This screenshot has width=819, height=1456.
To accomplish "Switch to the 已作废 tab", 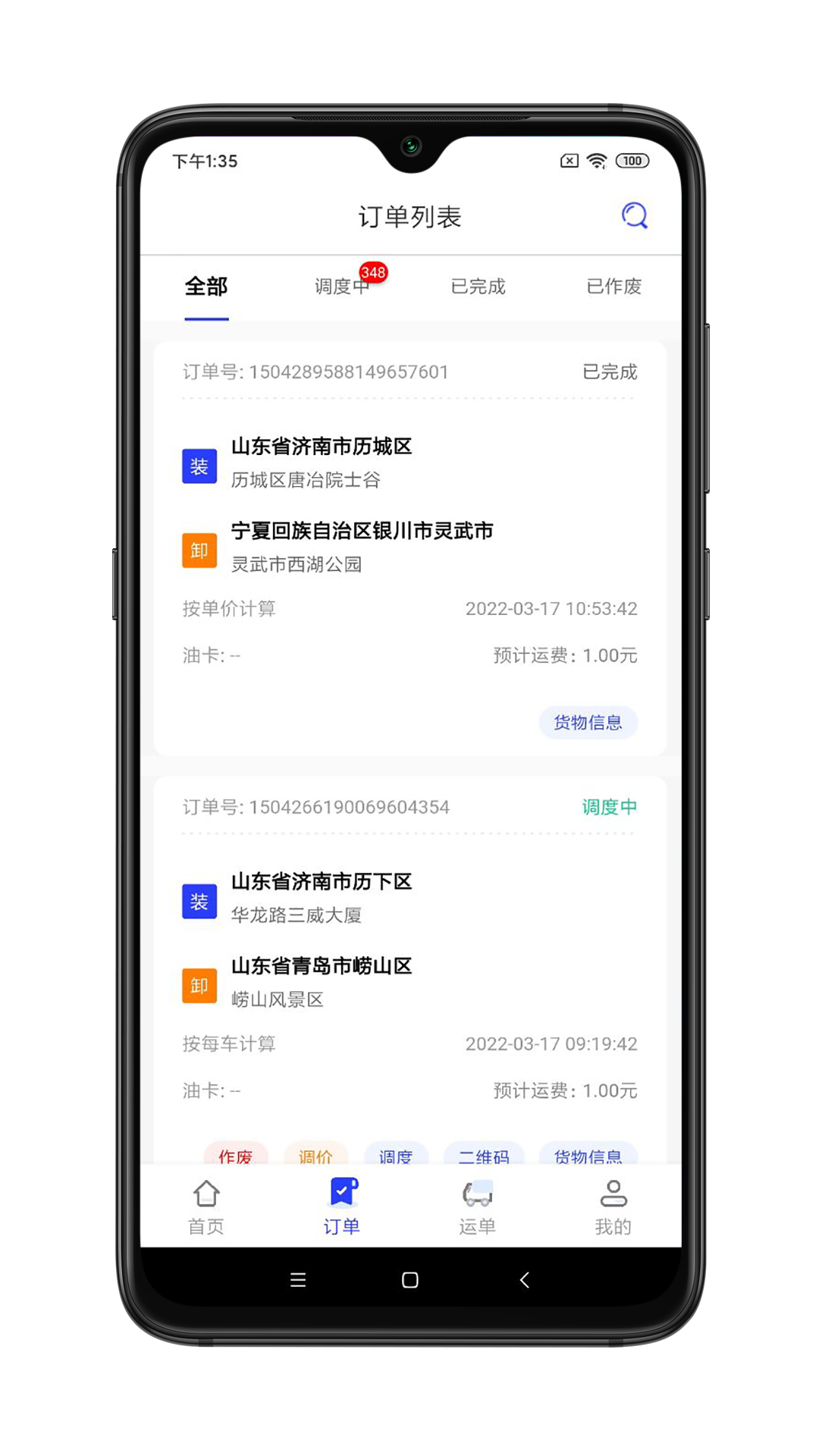I will (x=613, y=287).
